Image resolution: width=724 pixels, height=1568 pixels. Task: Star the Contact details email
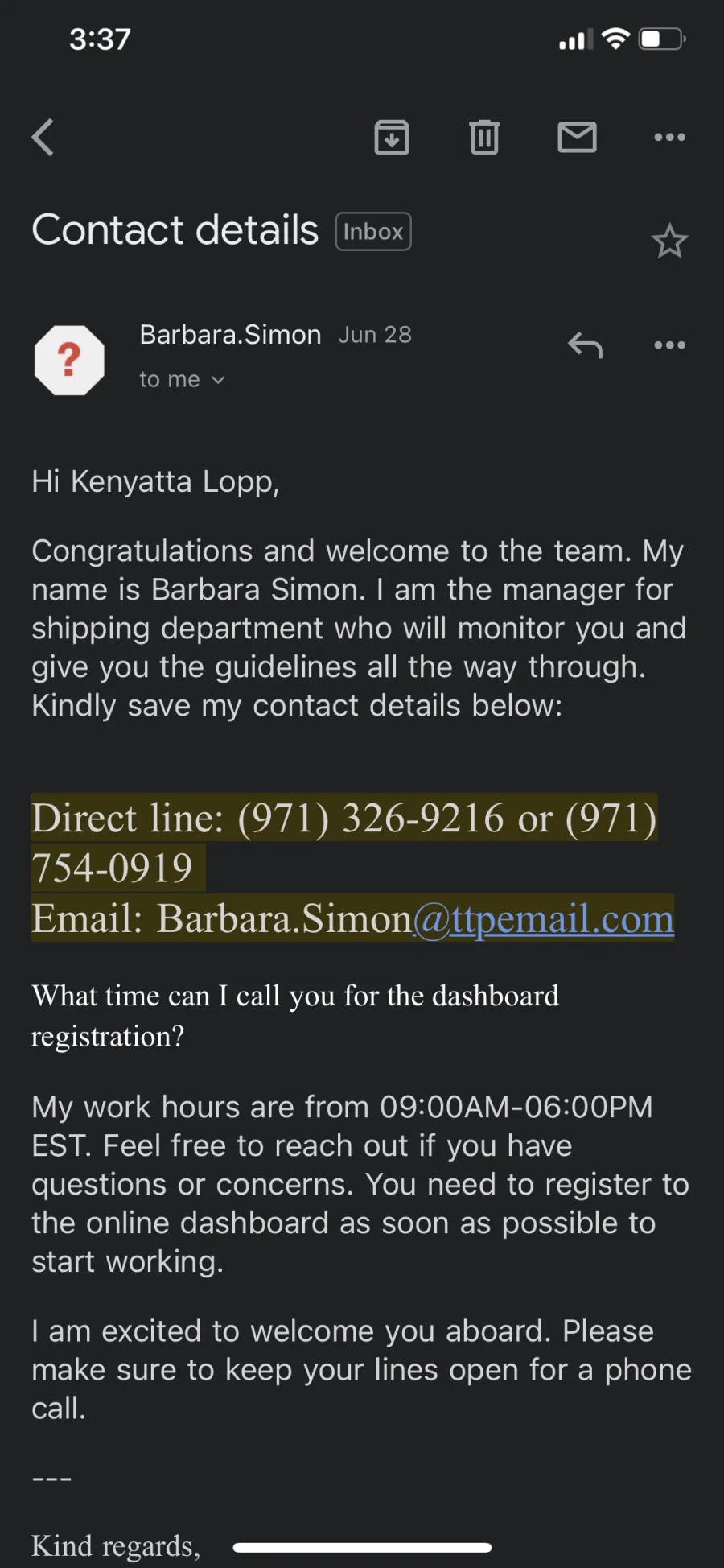(669, 241)
